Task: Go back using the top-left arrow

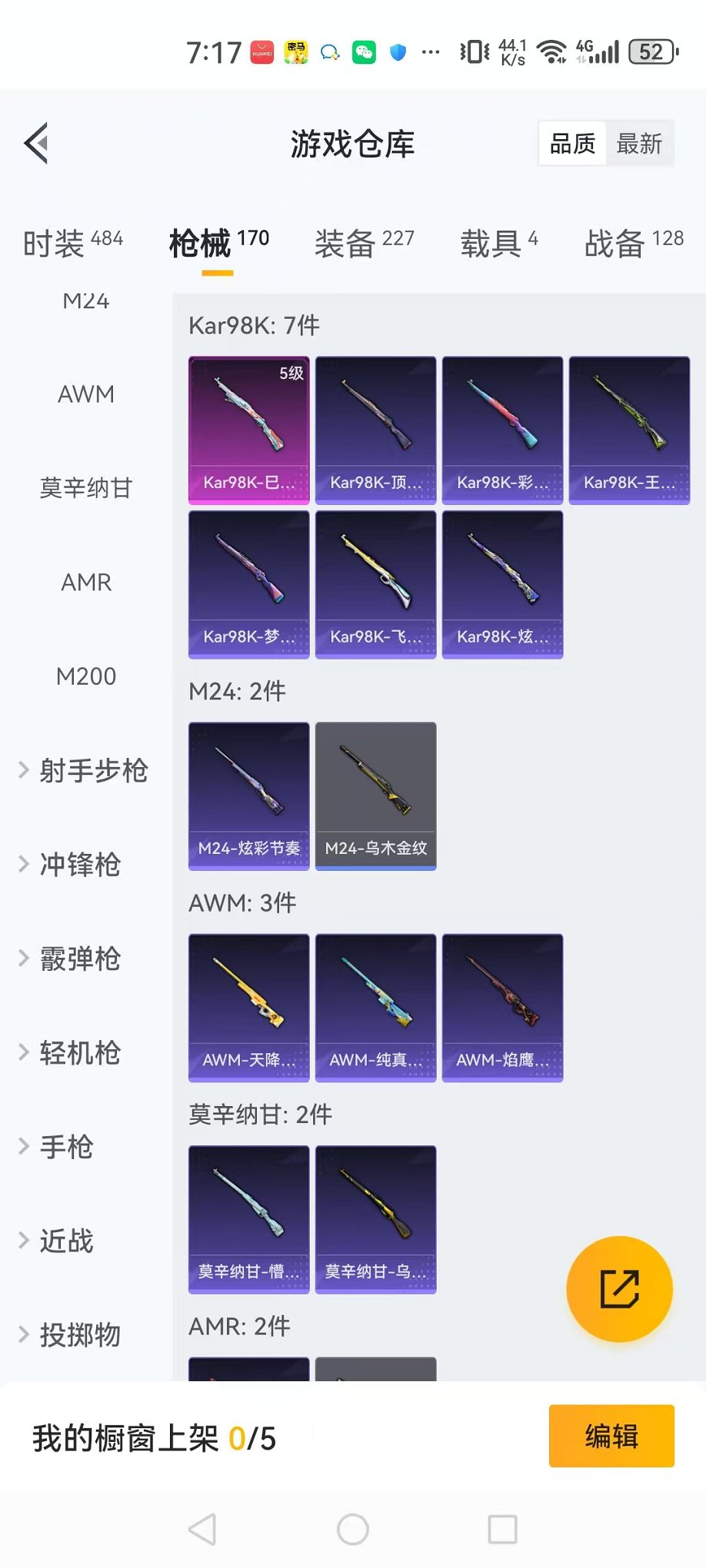Action: tap(36, 143)
